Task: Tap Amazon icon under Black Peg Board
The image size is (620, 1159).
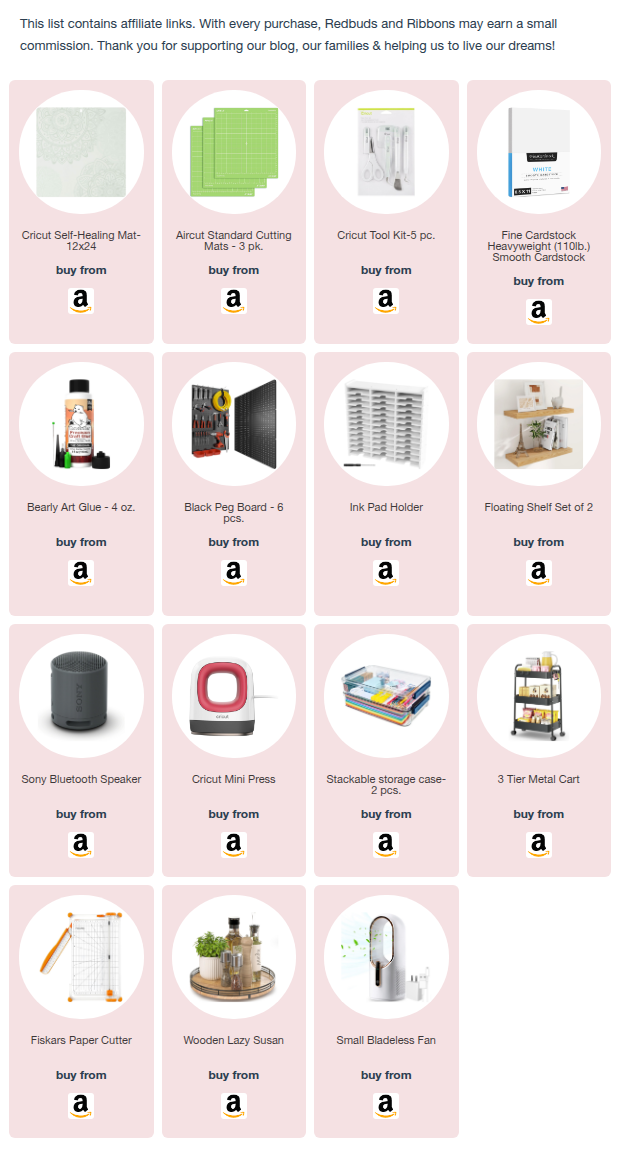Action: pyautogui.click(x=233, y=573)
